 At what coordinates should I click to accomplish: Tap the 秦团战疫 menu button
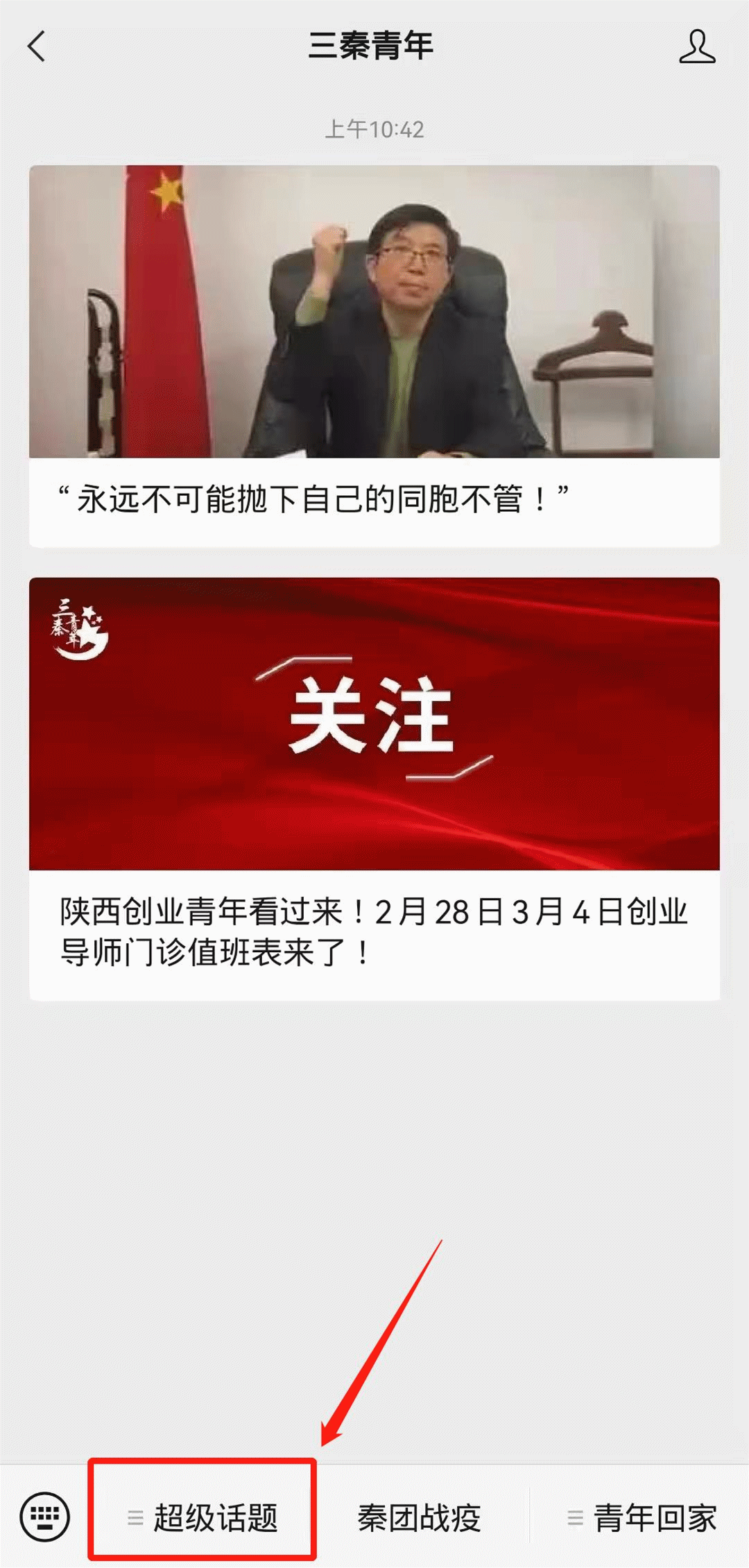(419, 1517)
